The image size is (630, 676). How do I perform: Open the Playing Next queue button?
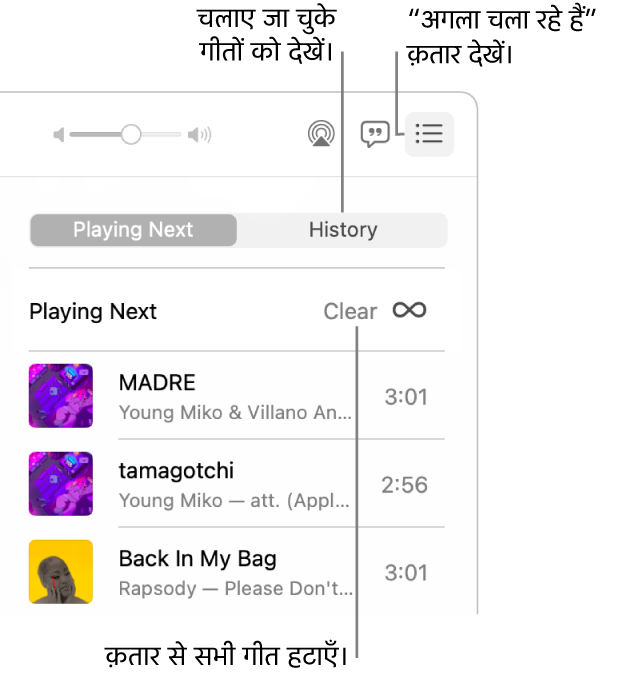429,134
